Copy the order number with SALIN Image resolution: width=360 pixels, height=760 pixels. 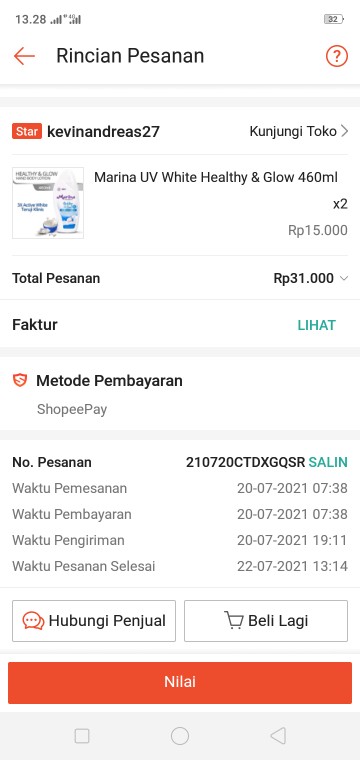[x=329, y=462]
